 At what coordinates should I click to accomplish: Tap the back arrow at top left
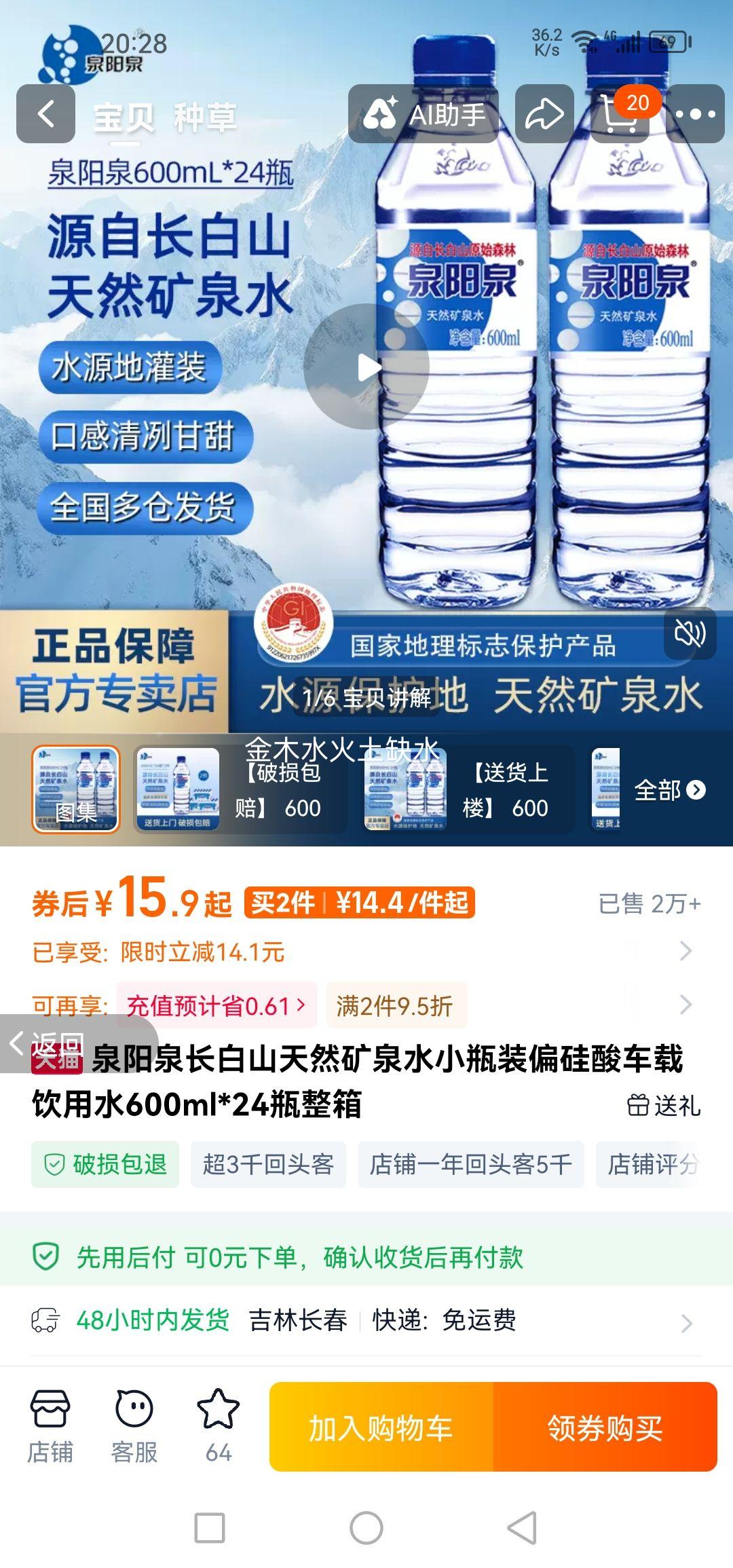coord(45,113)
